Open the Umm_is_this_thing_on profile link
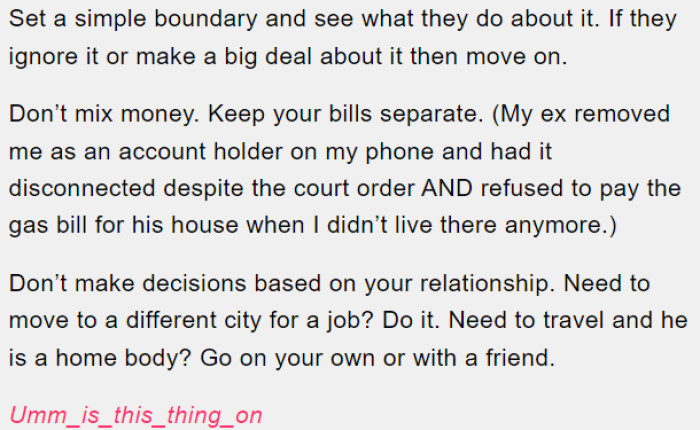 point(136,414)
